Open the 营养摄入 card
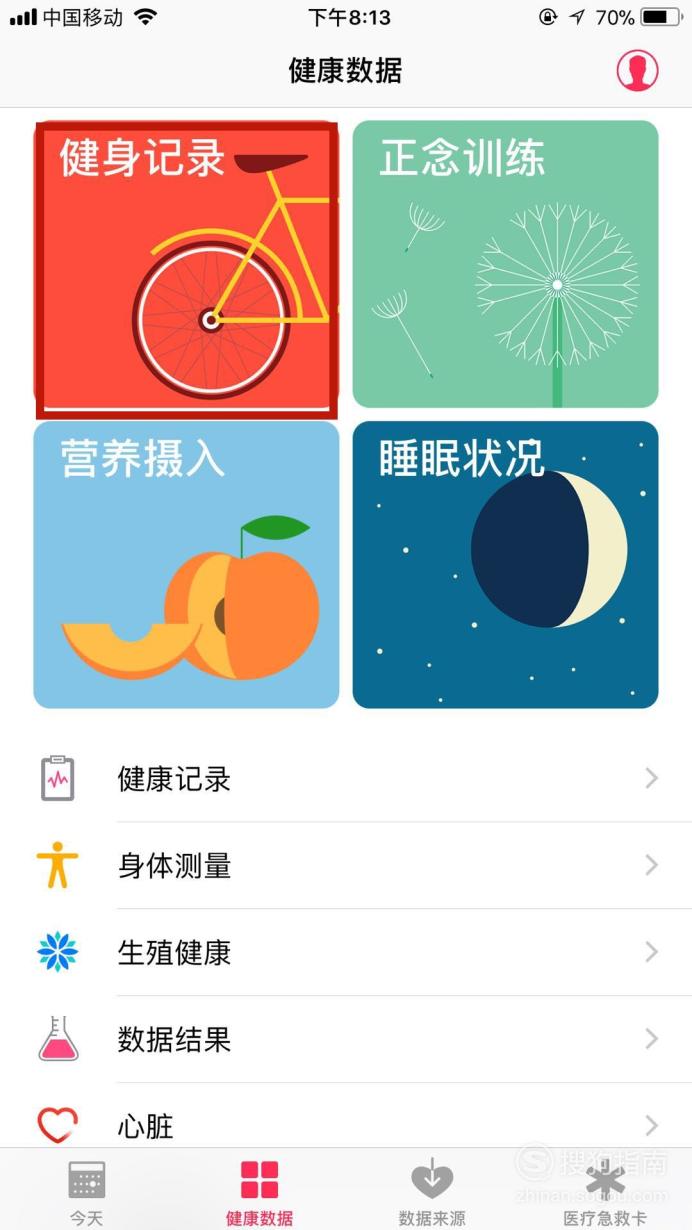The width and height of the screenshot is (692, 1230). tap(186, 565)
